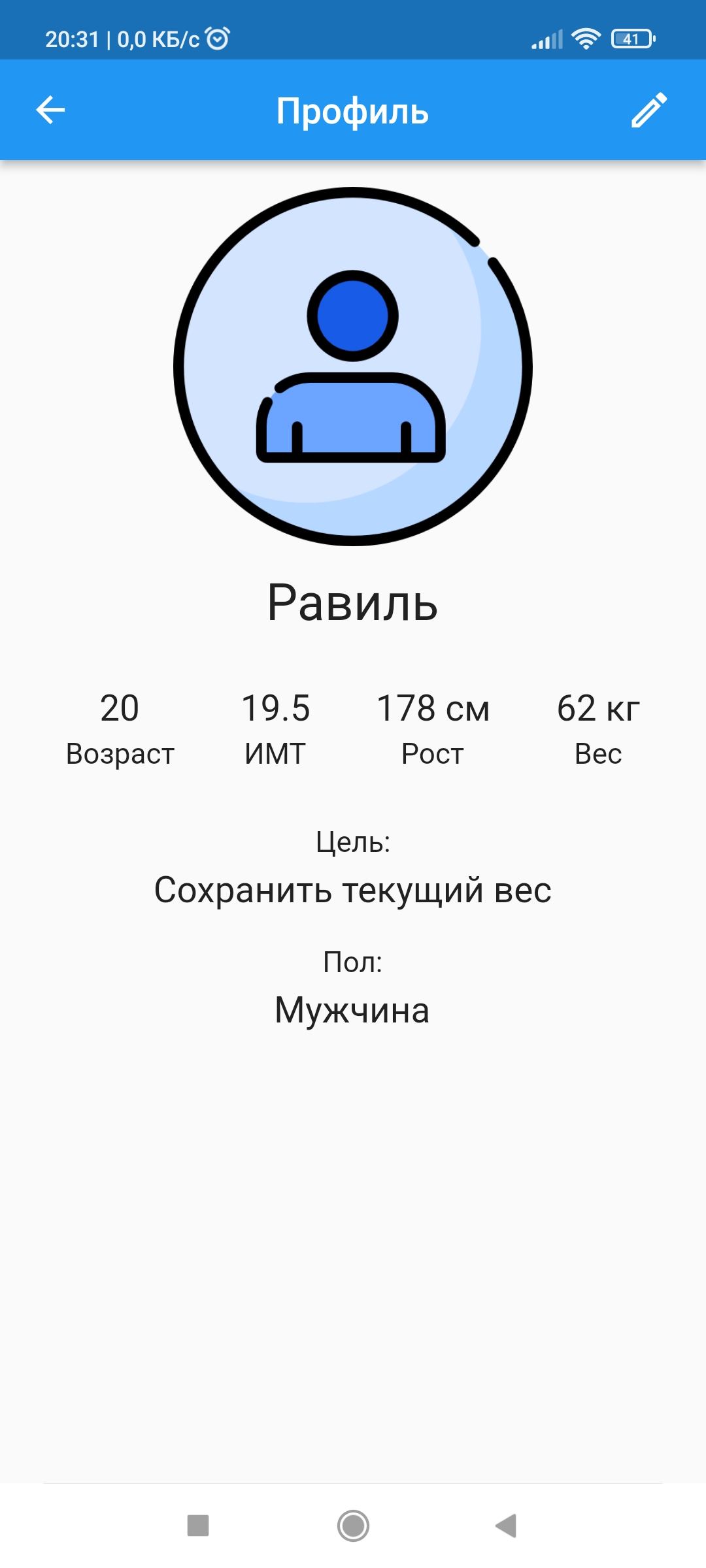Tap the edit pencil icon

pos(650,110)
